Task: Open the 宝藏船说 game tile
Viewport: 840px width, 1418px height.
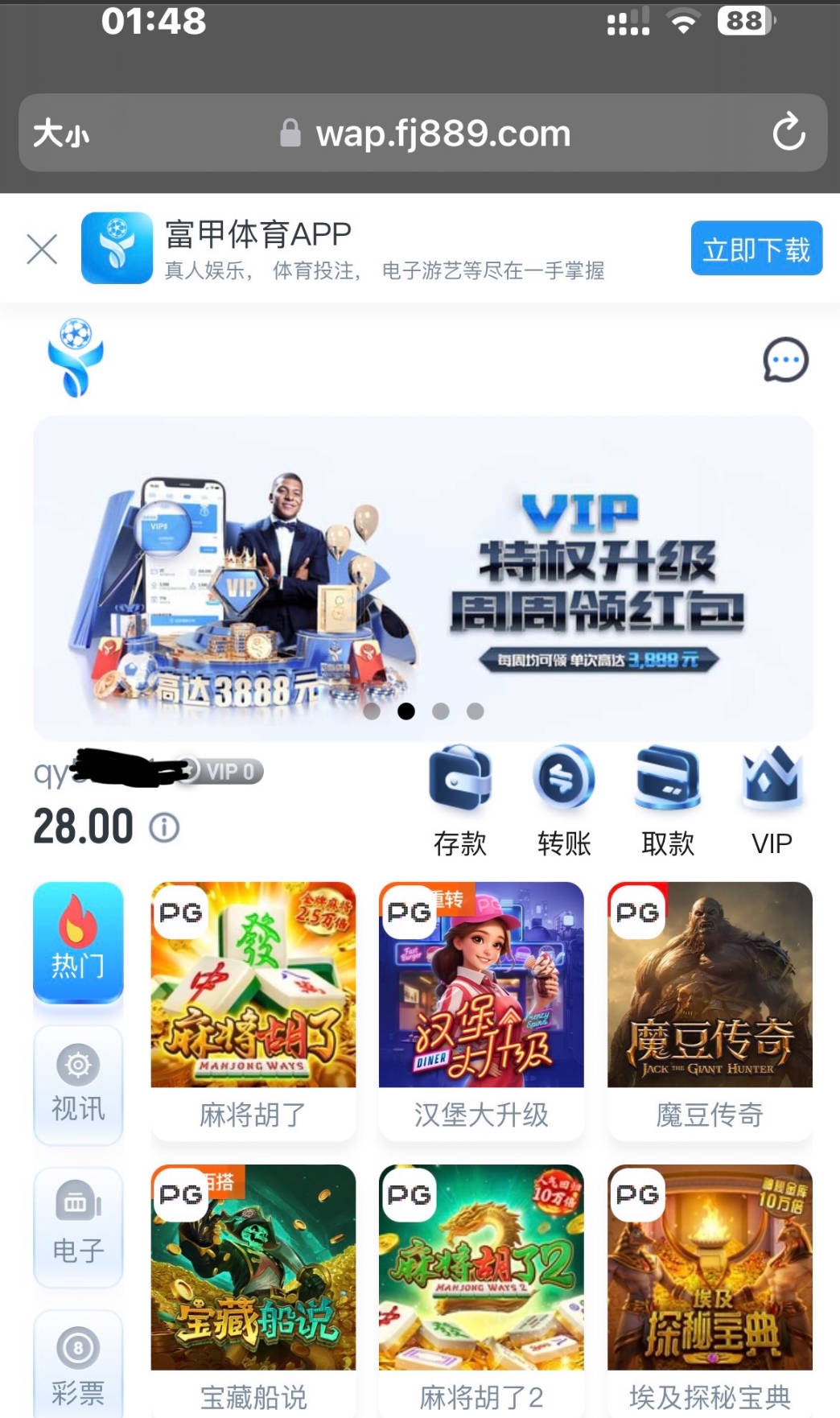Action: (x=253, y=1288)
